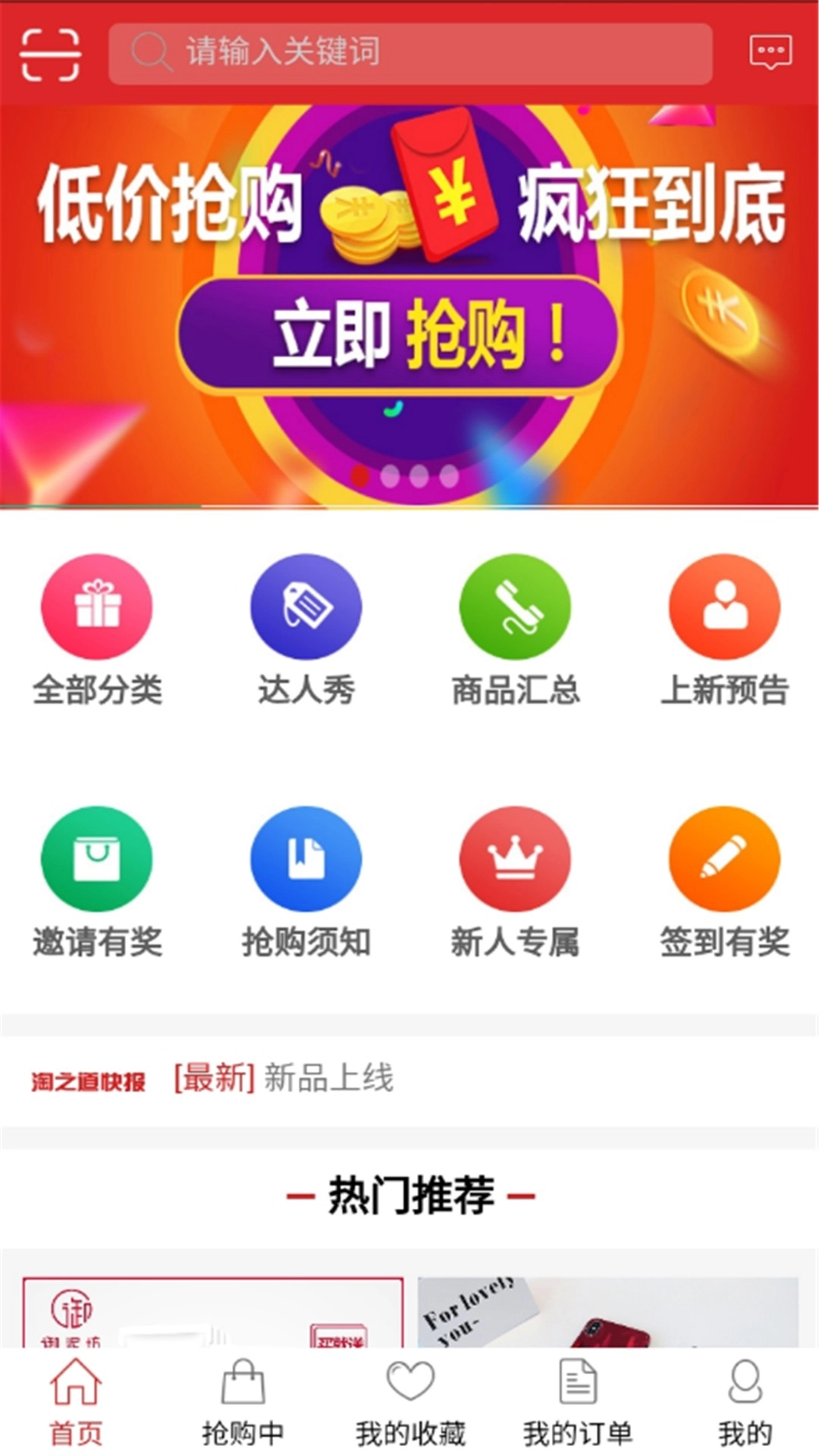The height and width of the screenshot is (1456, 819).
Task: Switch to the 抢购中 tab
Action: pos(243,1403)
